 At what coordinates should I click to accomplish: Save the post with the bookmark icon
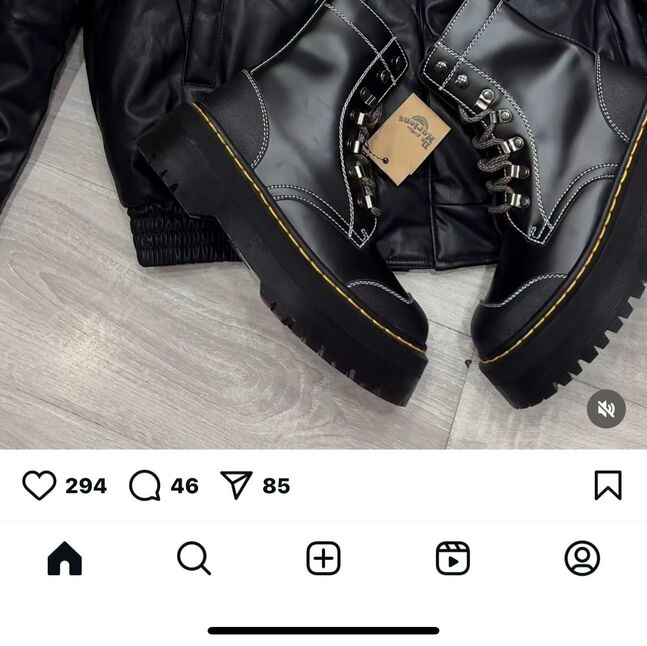tap(608, 485)
